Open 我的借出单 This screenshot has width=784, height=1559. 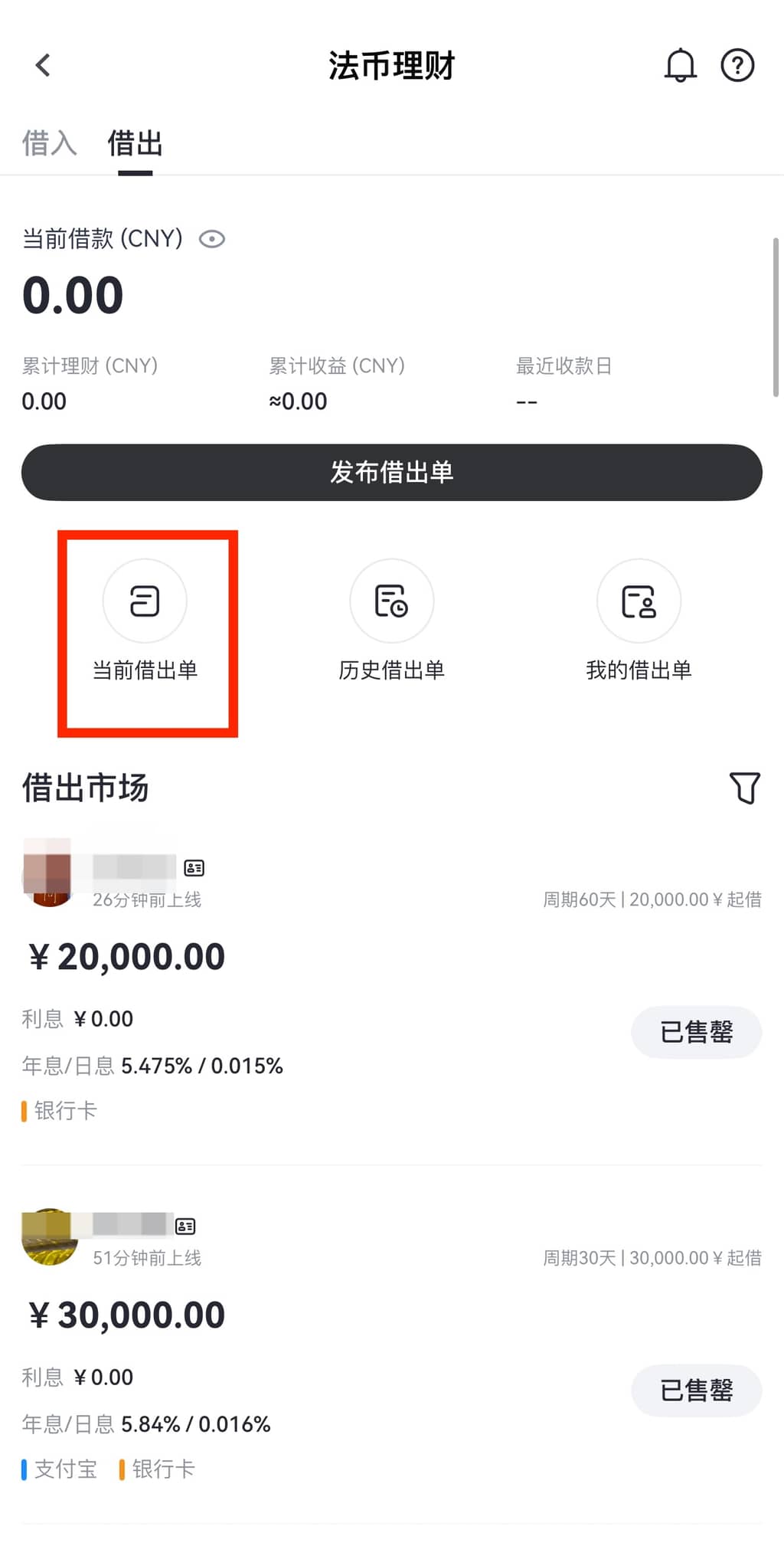pos(639,621)
